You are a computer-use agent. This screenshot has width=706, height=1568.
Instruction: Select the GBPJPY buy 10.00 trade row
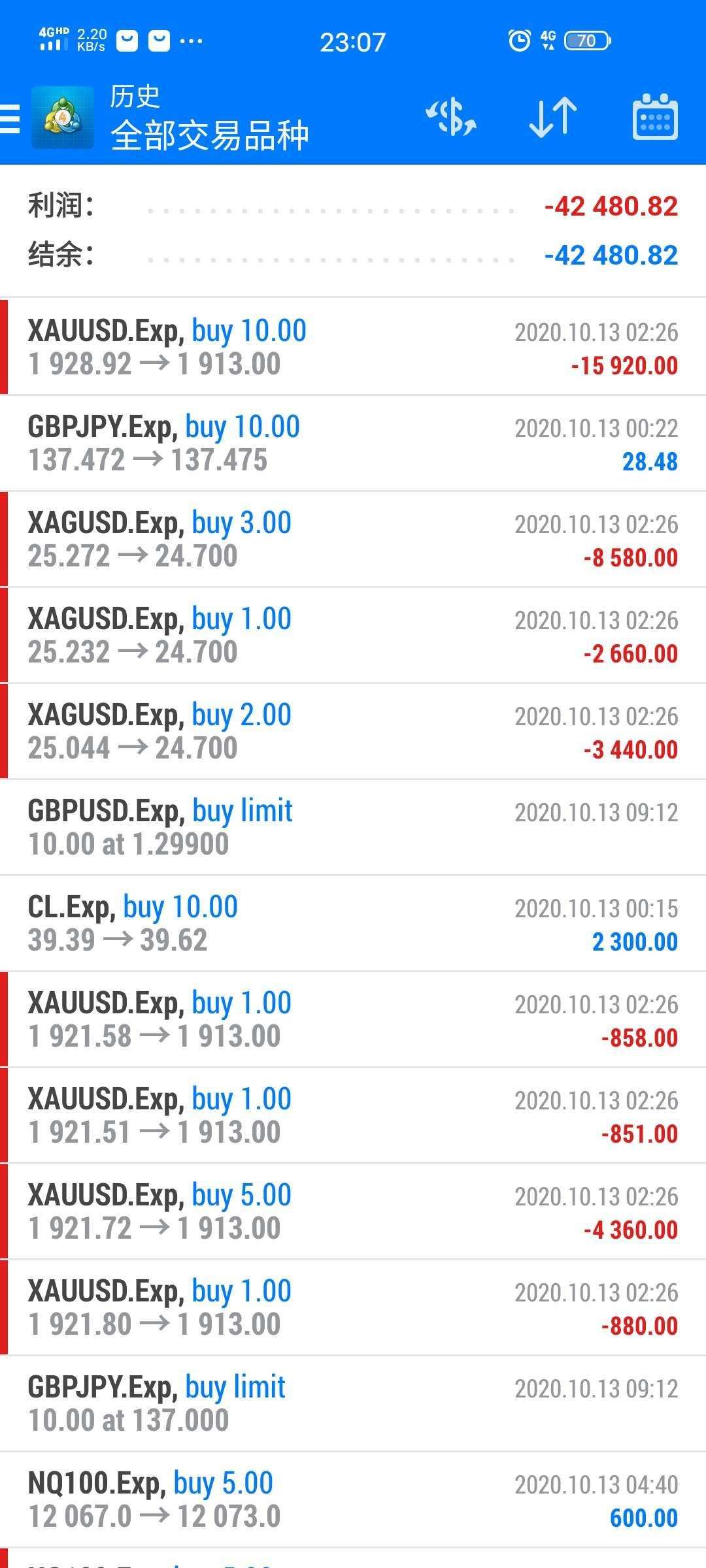pyautogui.click(x=353, y=443)
